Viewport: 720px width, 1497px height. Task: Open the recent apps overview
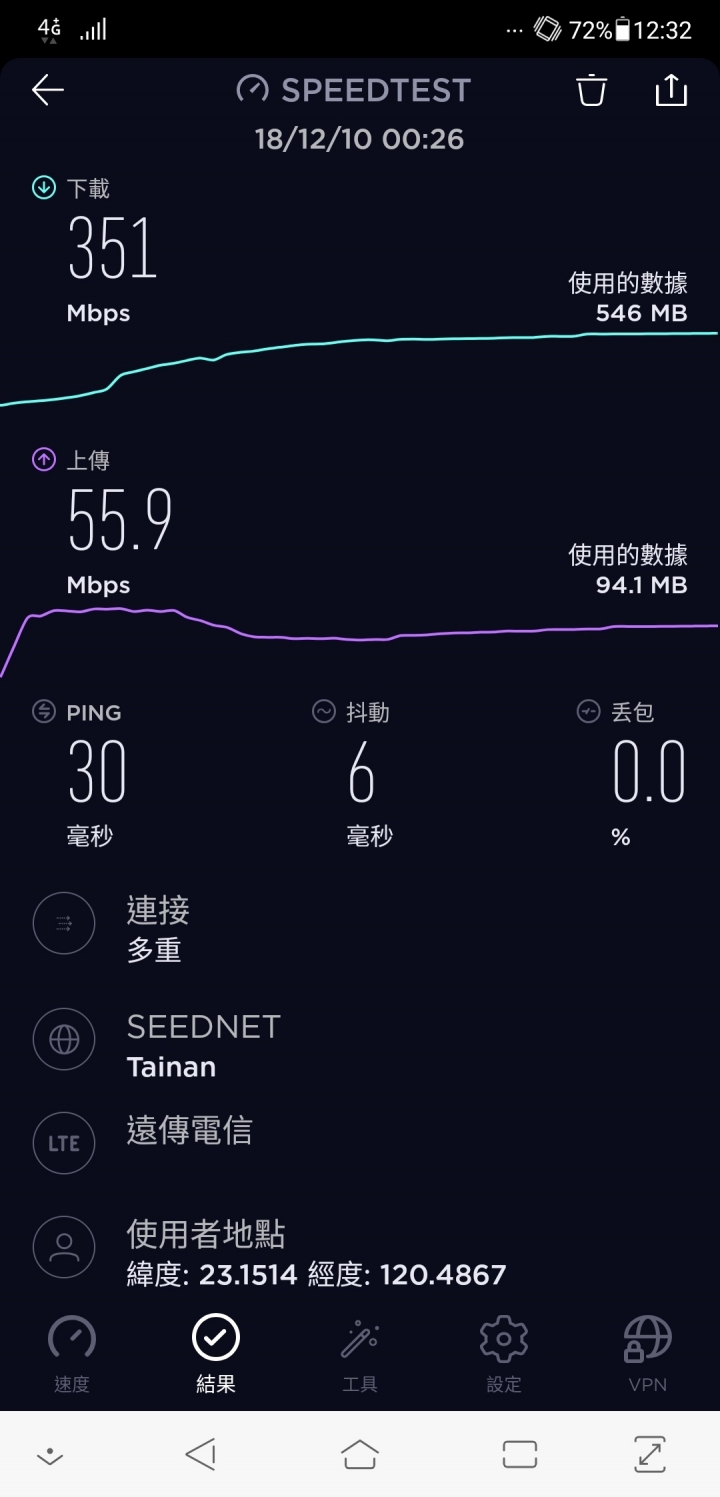(x=520, y=1454)
